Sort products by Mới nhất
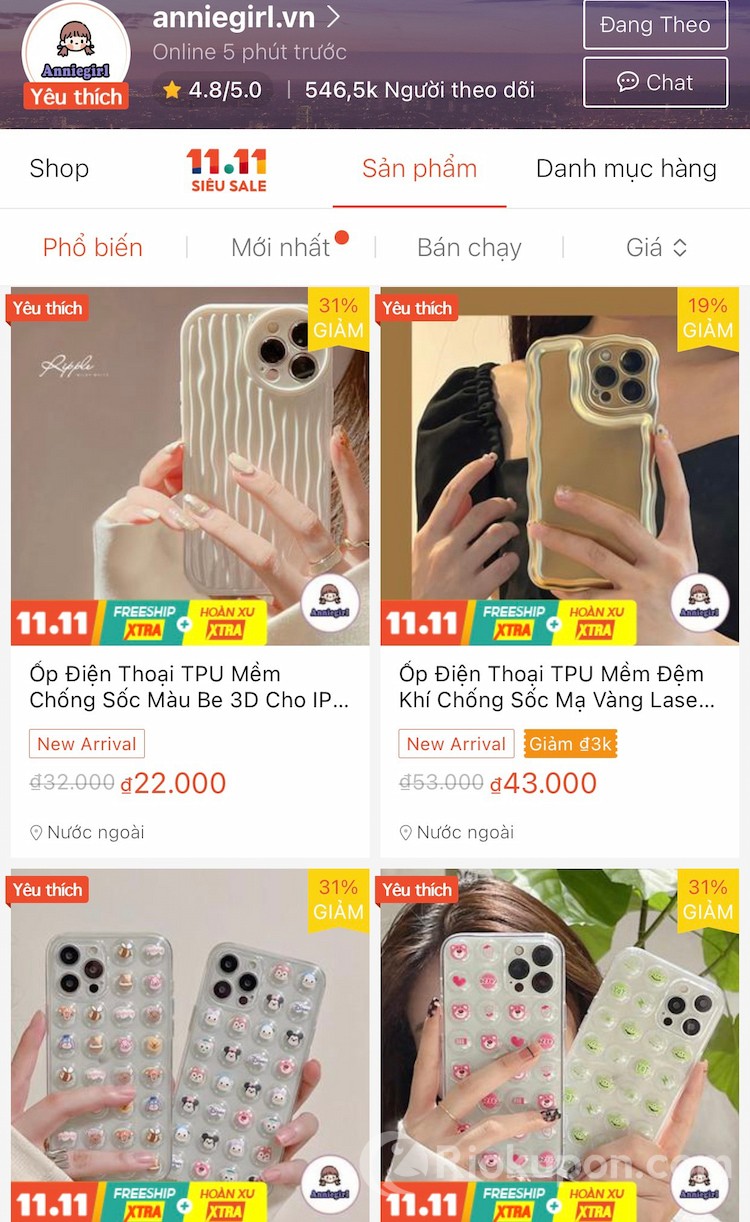The width and height of the screenshot is (750, 1222). (281, 247)
